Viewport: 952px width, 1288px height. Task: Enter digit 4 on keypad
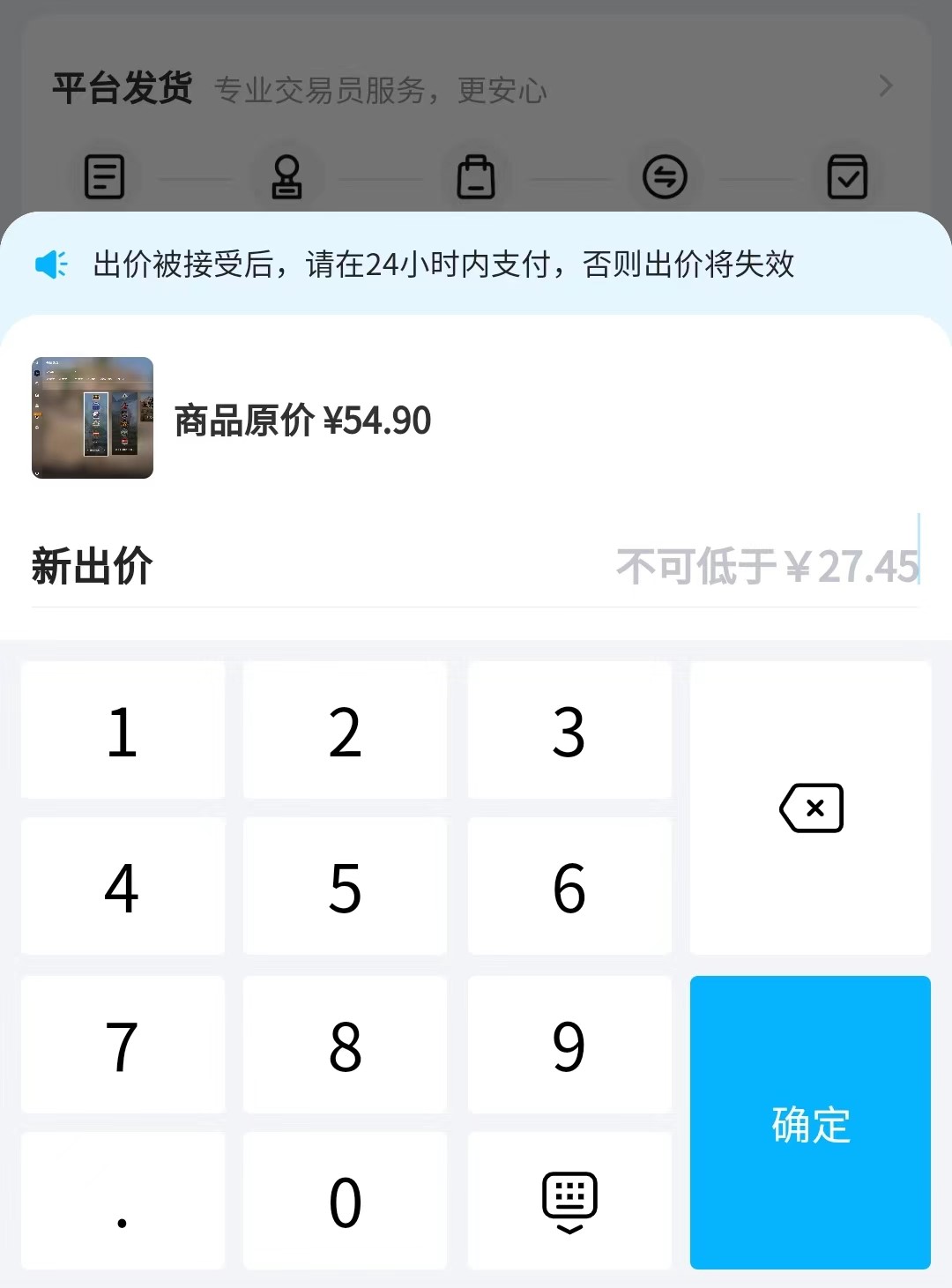(x=123, y=887)
